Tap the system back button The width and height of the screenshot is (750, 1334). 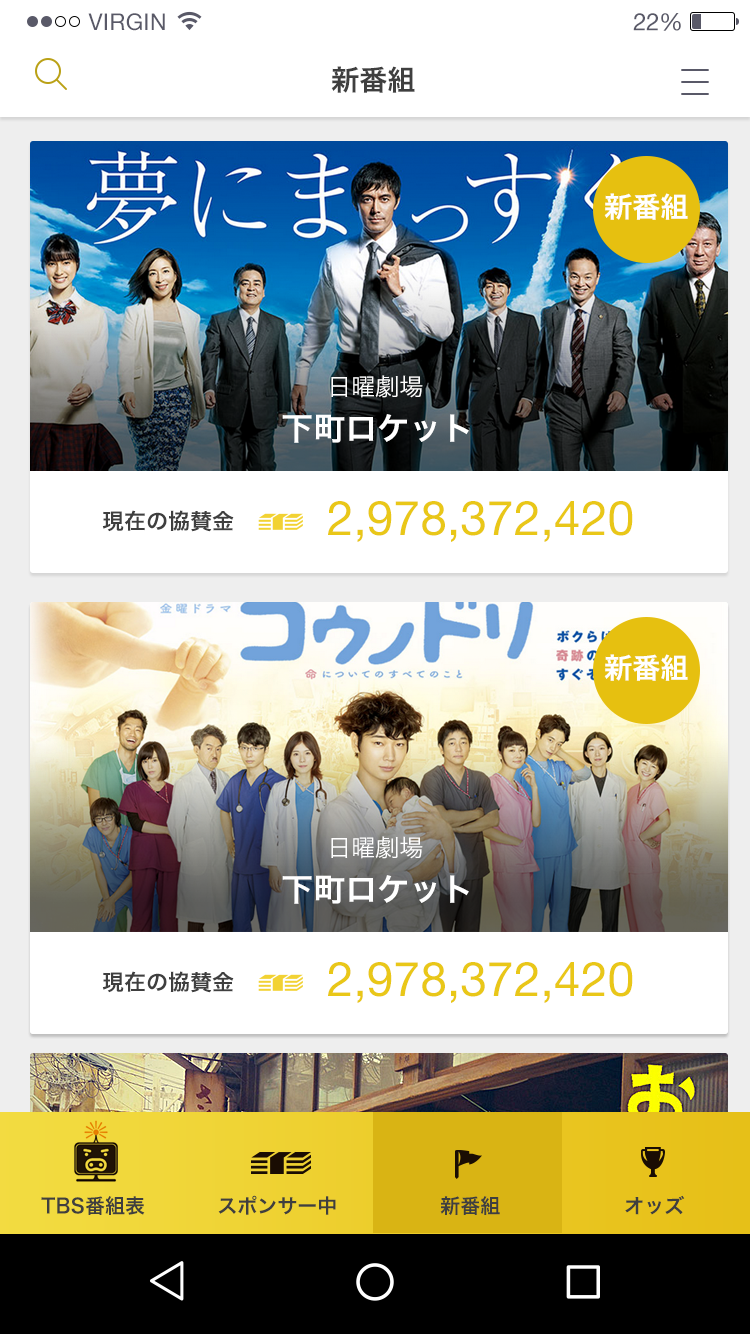point(168,1281)
